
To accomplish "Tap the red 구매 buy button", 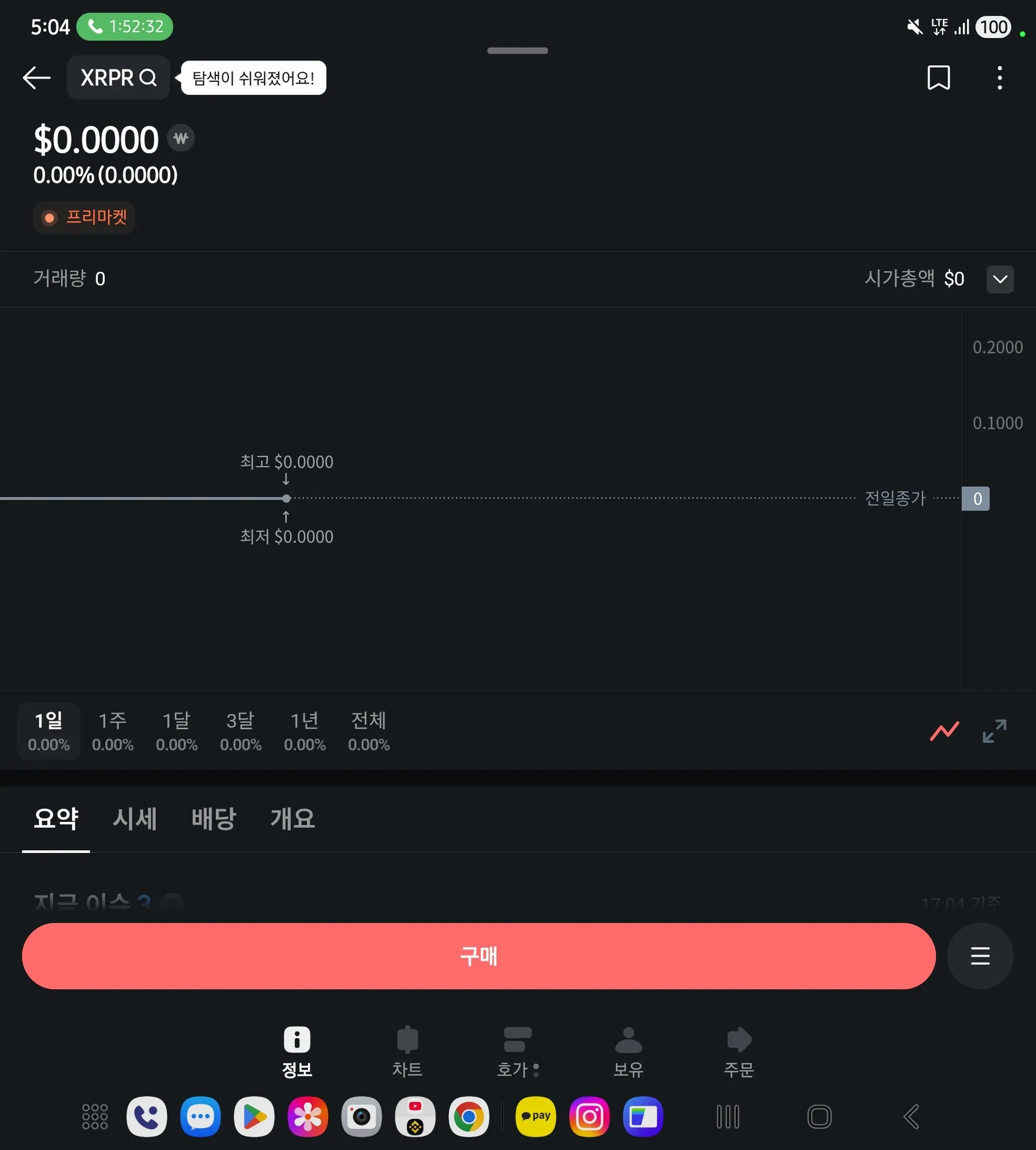I will 478,956.
